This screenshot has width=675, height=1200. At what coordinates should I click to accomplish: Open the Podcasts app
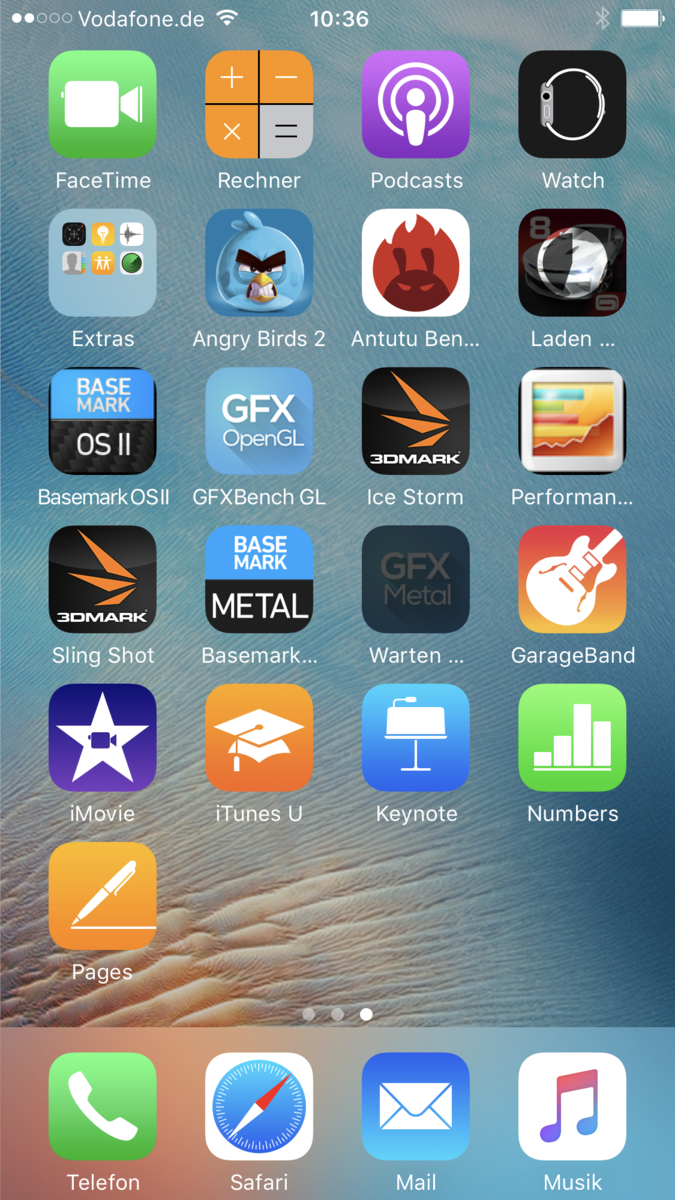pos(416,105)
